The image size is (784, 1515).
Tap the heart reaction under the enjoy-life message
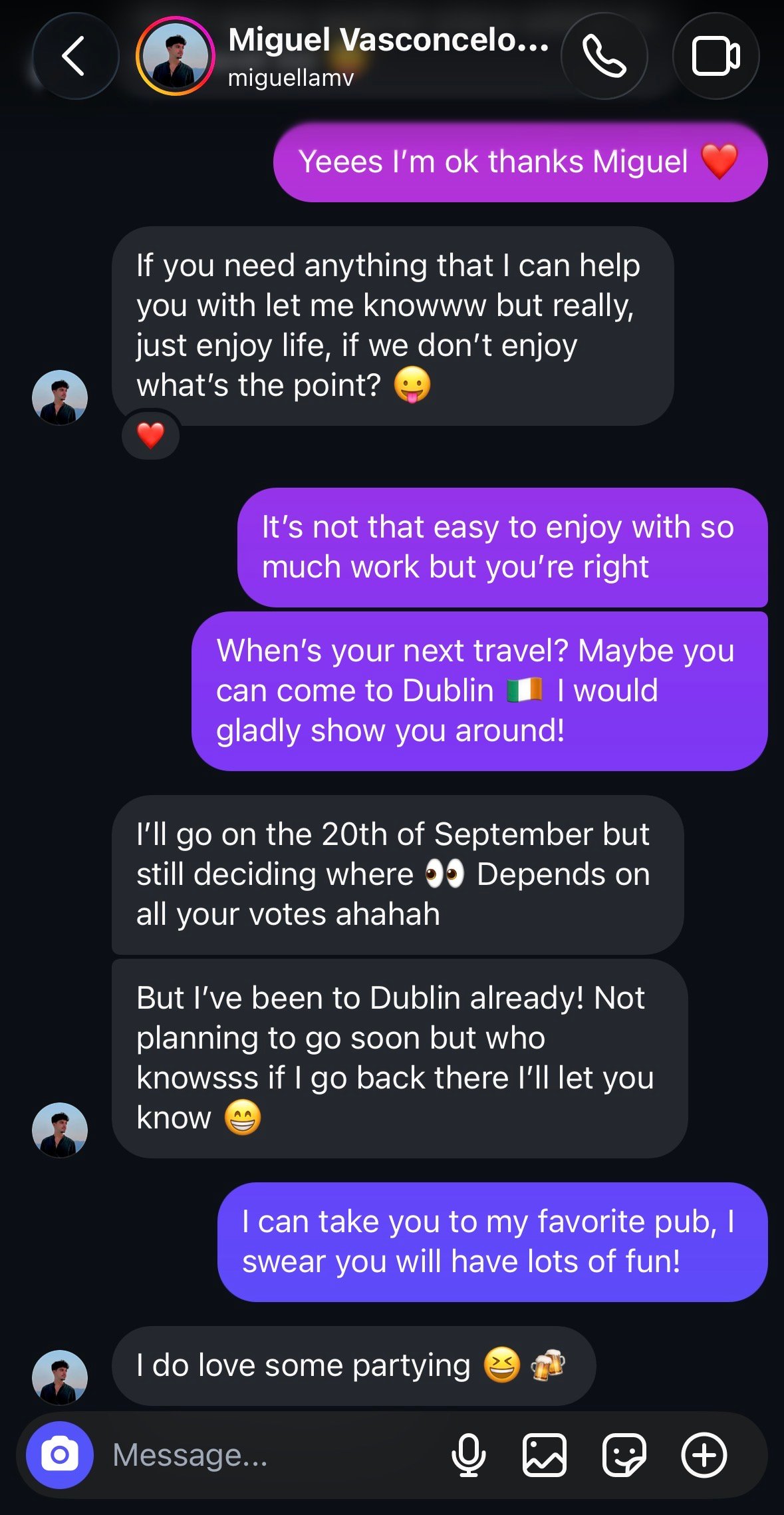150,436
